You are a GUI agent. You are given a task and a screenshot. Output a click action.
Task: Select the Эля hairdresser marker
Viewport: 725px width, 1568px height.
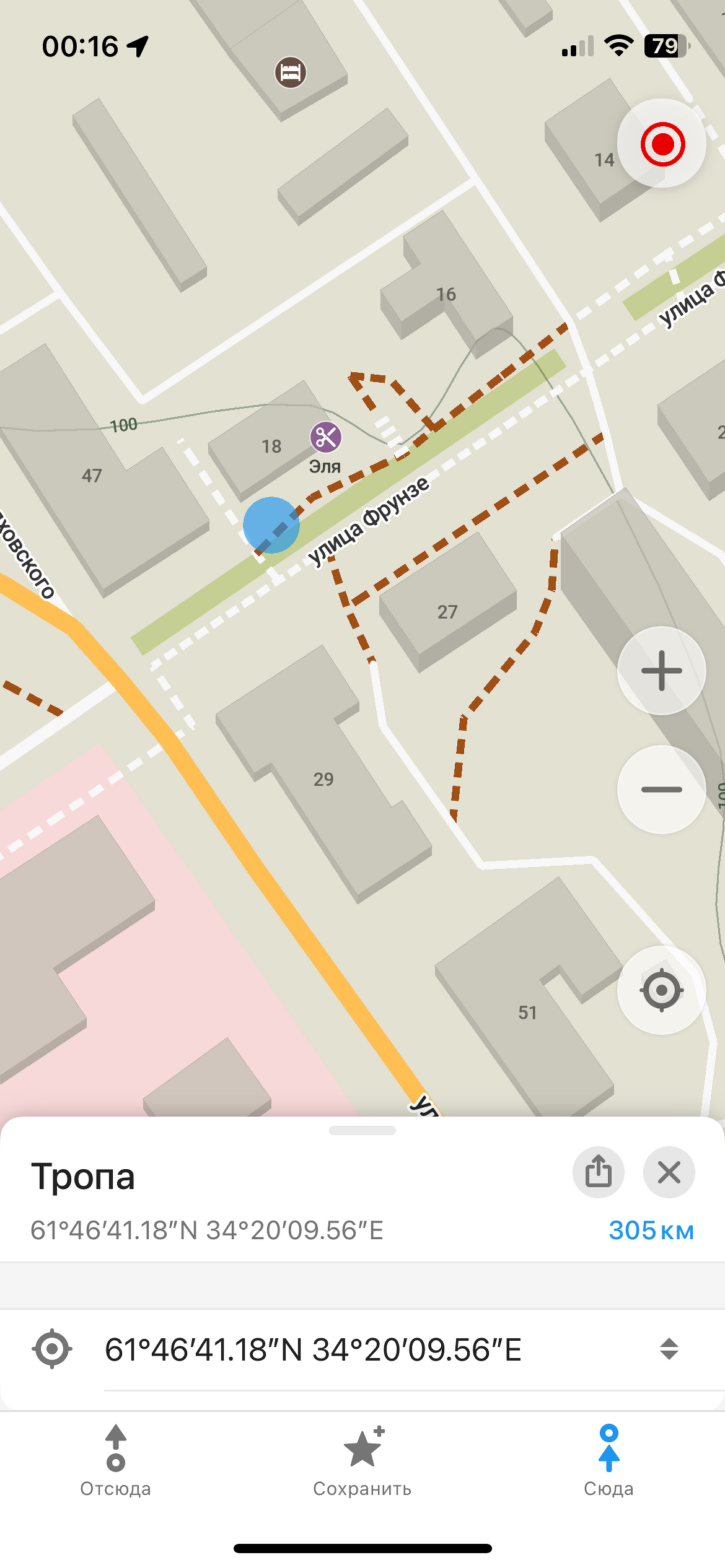[x=325, y=437]
